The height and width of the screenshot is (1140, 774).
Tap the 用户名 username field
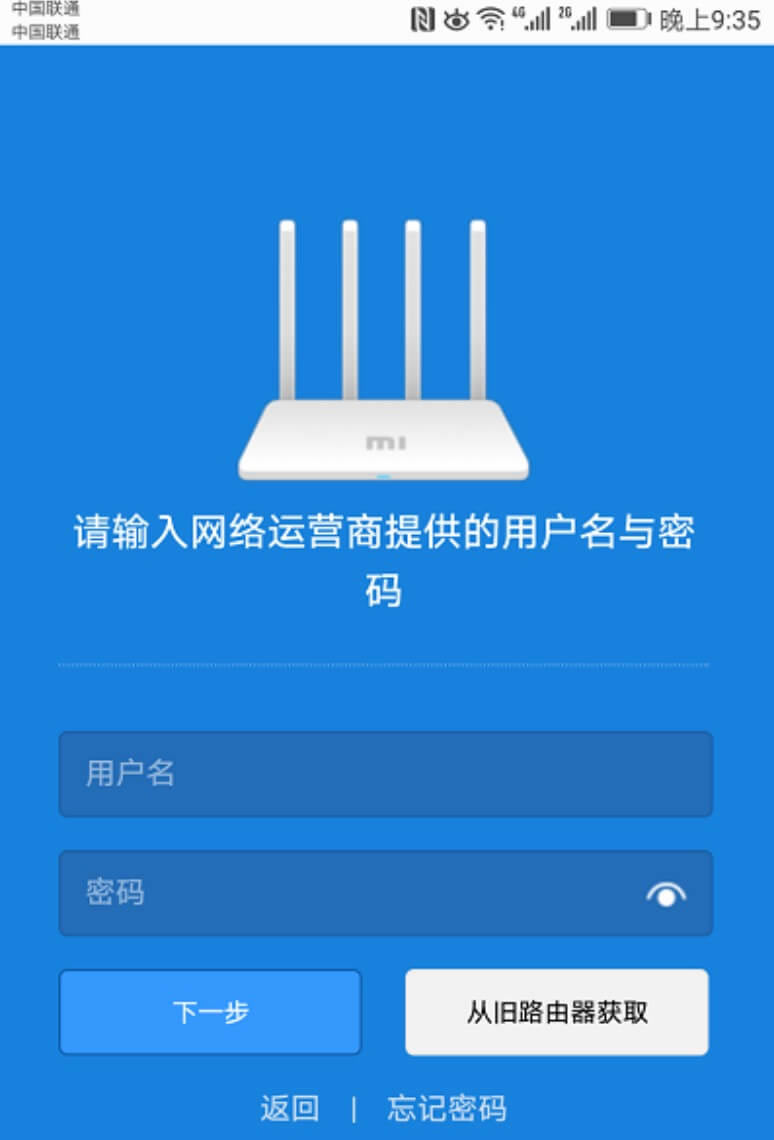click(385, 774)
